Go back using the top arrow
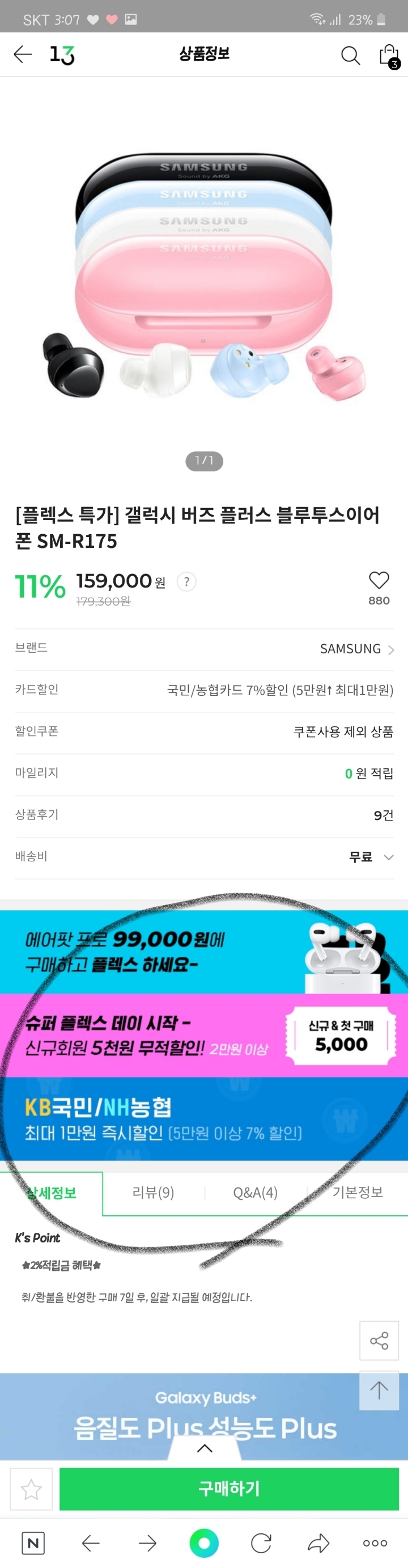This screenshot has height=1568, width=408. pyautogui.click(x=23, y=54)
